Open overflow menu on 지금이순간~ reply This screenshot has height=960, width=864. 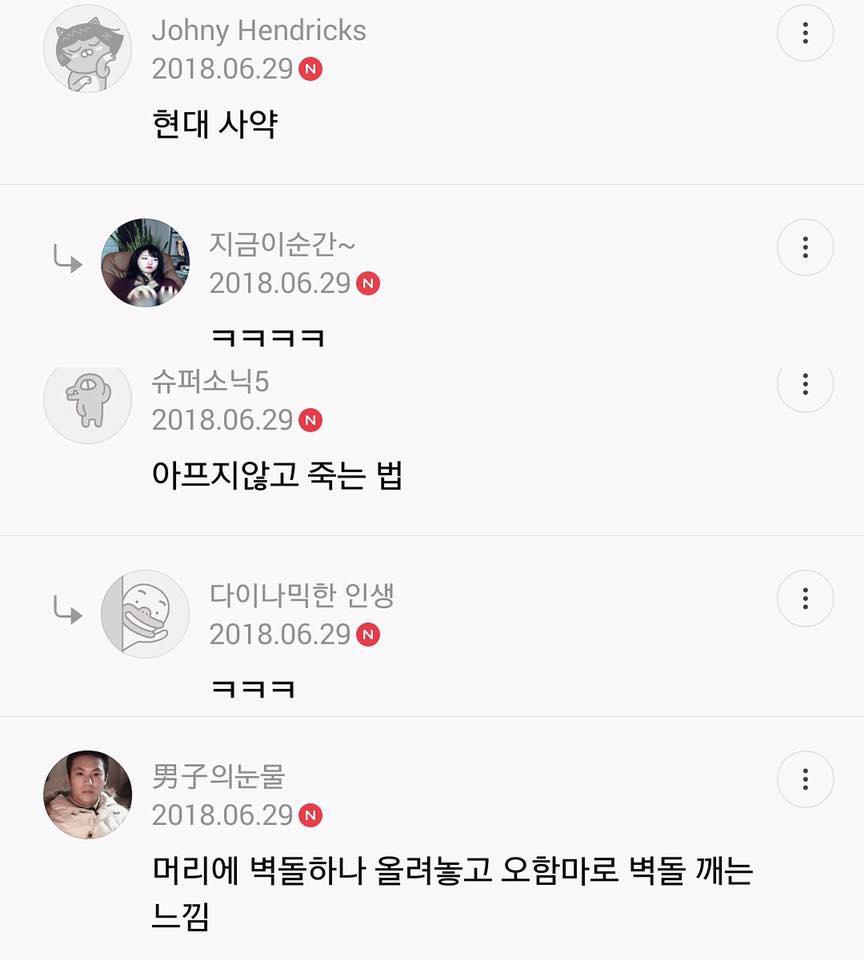[805, 247]
